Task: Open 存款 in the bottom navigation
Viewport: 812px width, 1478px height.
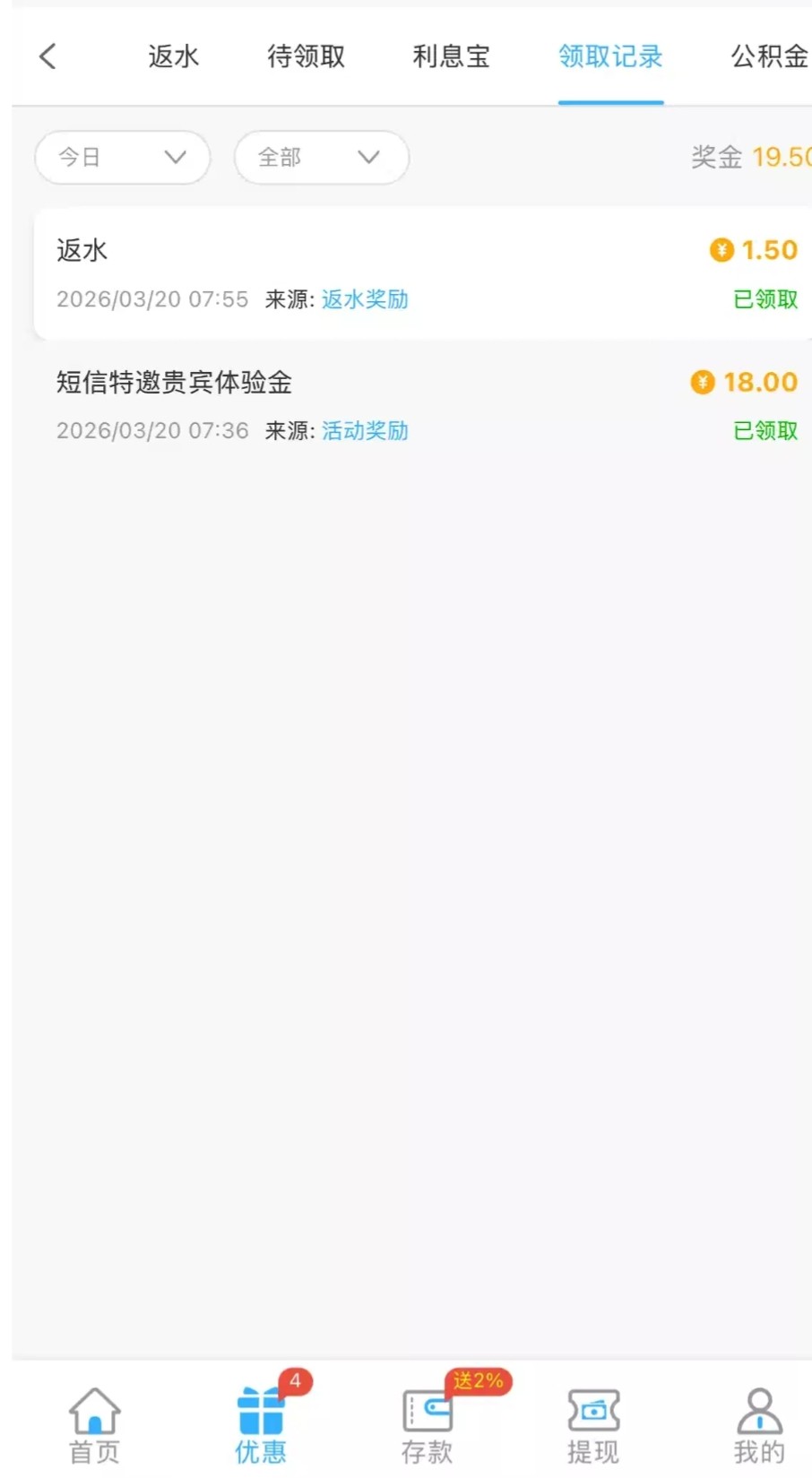Action: coord(427,1425)
